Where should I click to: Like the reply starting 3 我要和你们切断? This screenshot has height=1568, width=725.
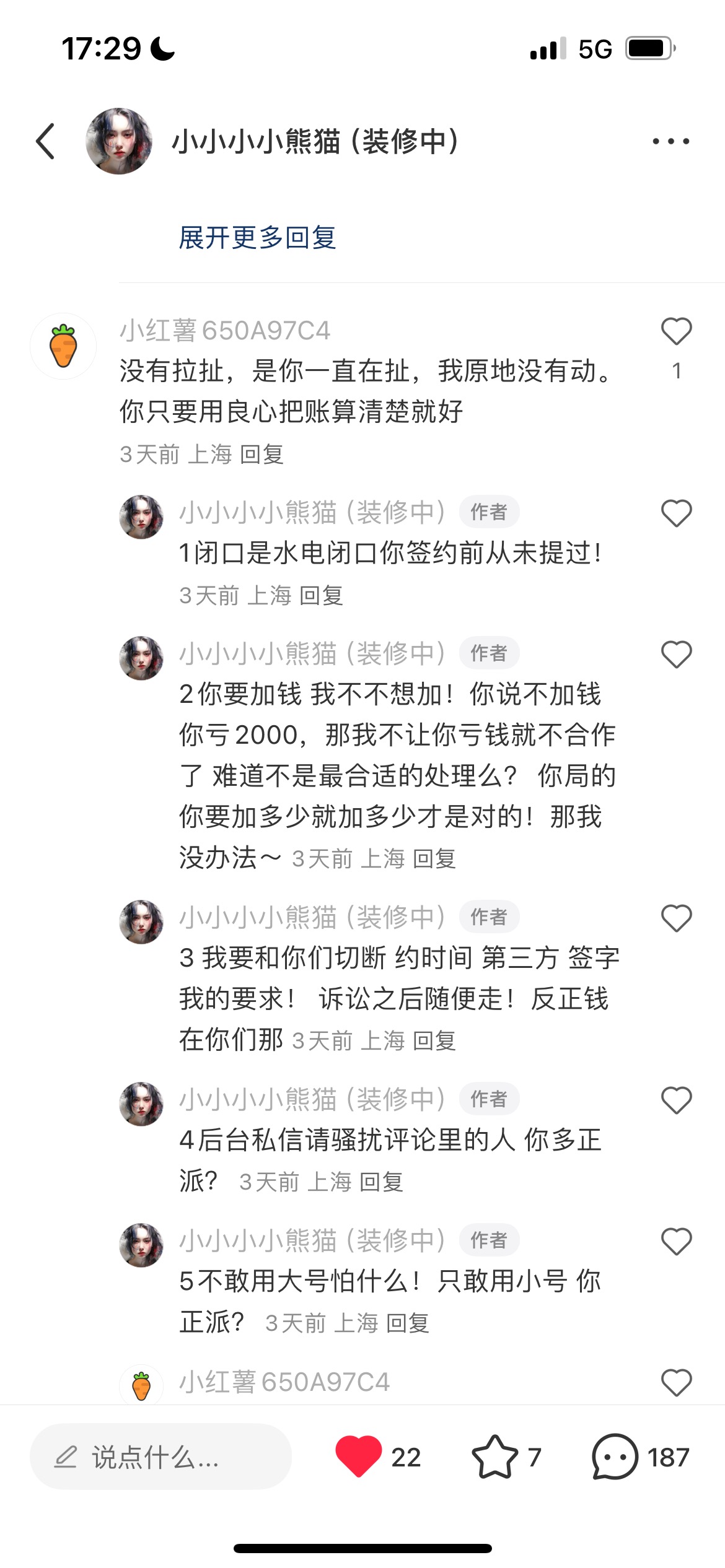[x=676, y=918]
